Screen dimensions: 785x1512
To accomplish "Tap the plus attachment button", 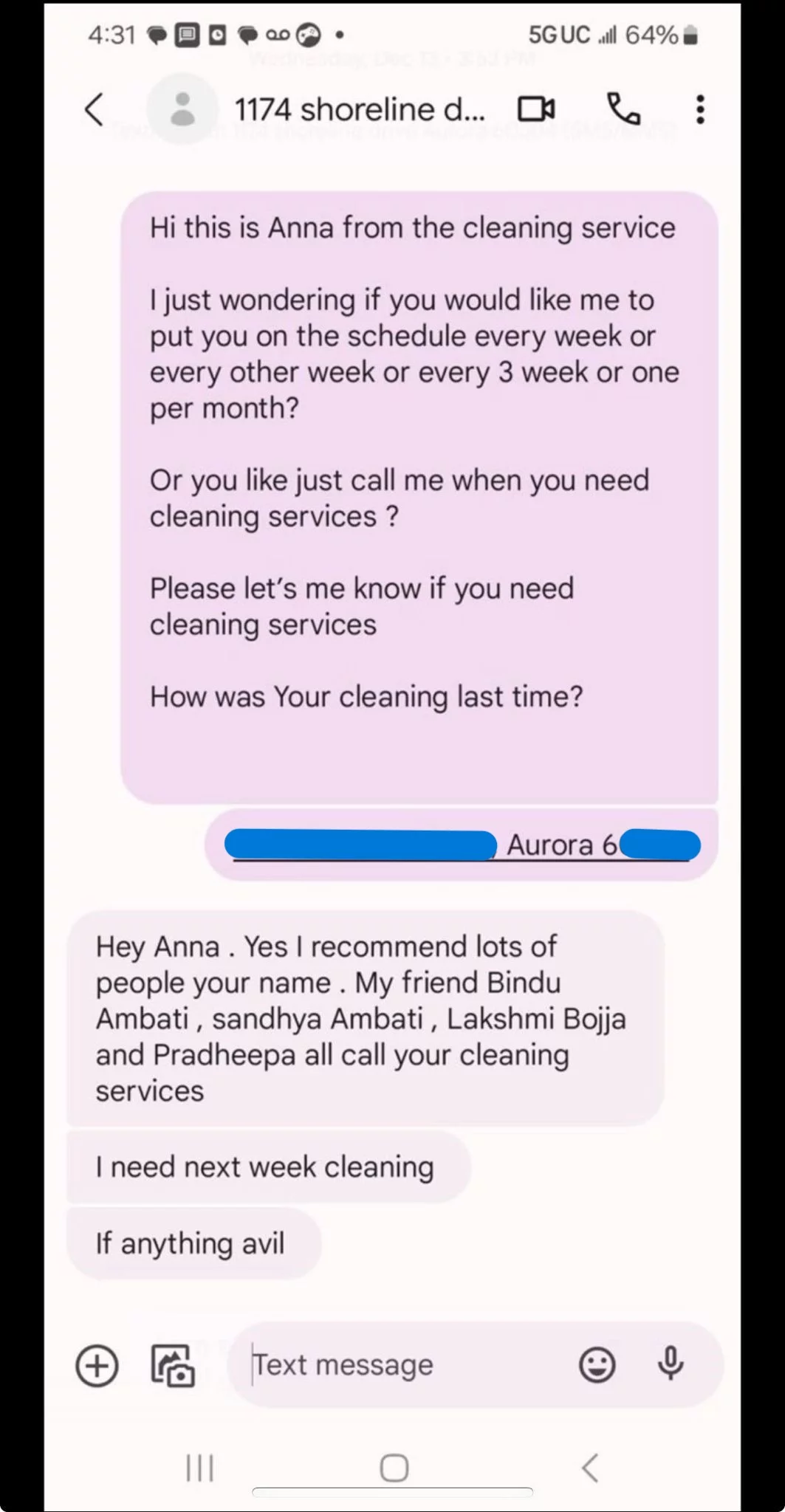I will coord(97,1365).
